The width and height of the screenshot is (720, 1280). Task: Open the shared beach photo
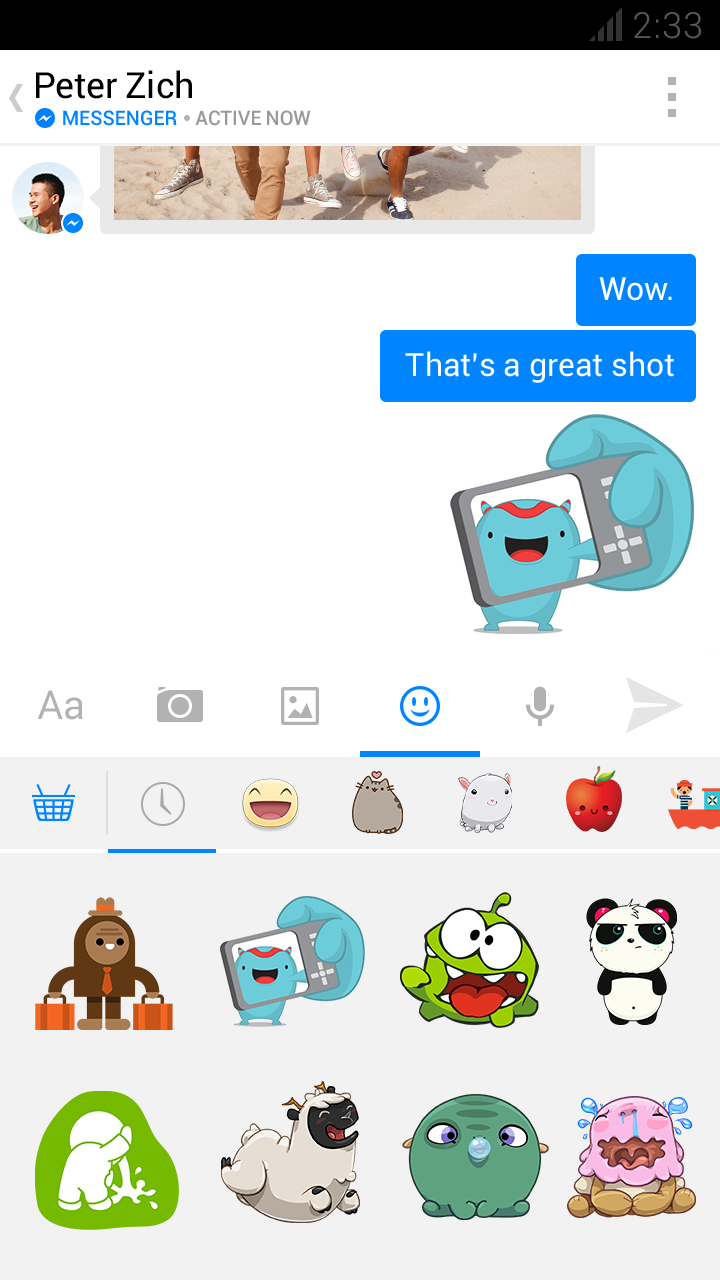347,182
